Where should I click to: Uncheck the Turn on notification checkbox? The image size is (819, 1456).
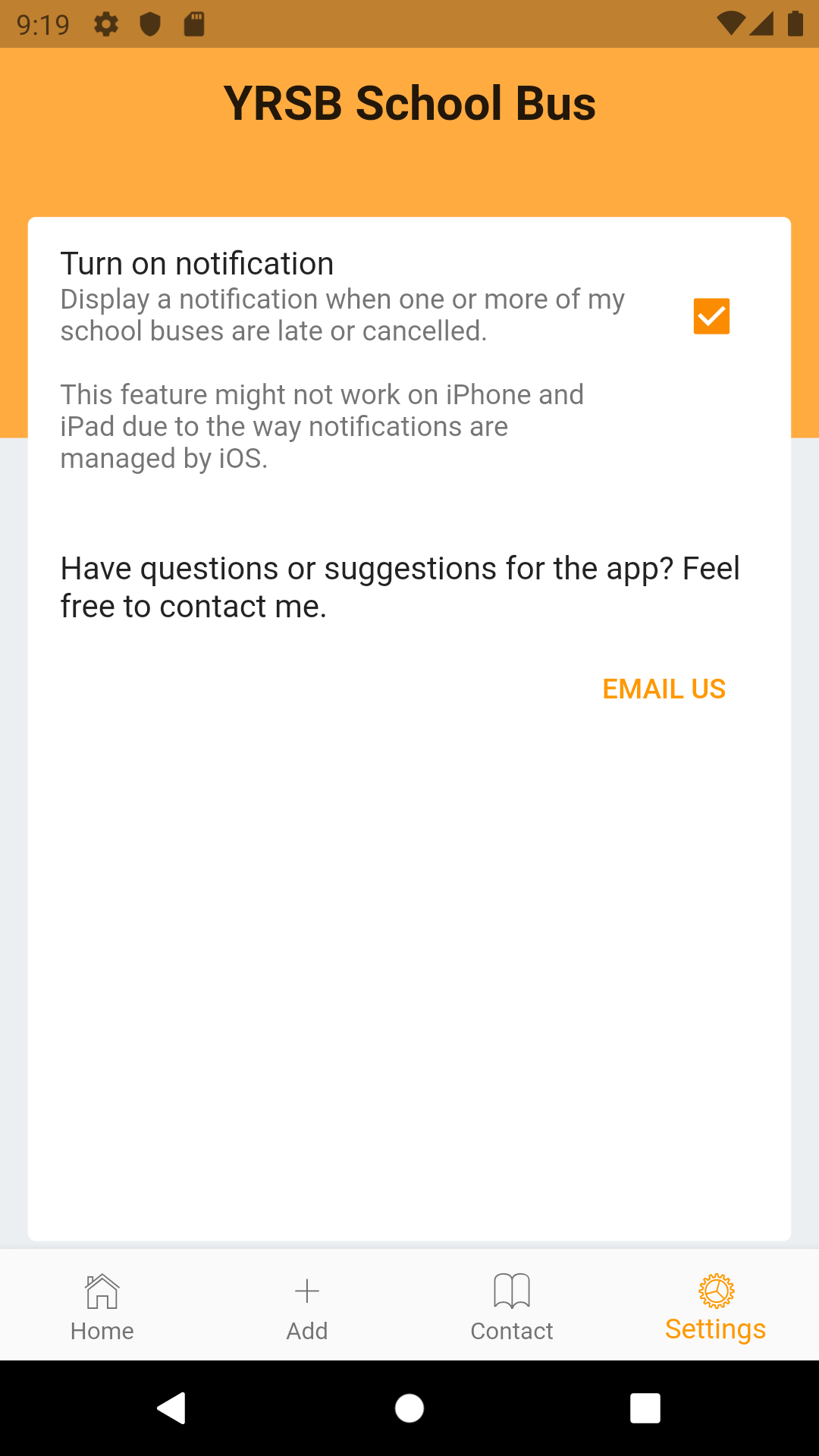[711, 316]
